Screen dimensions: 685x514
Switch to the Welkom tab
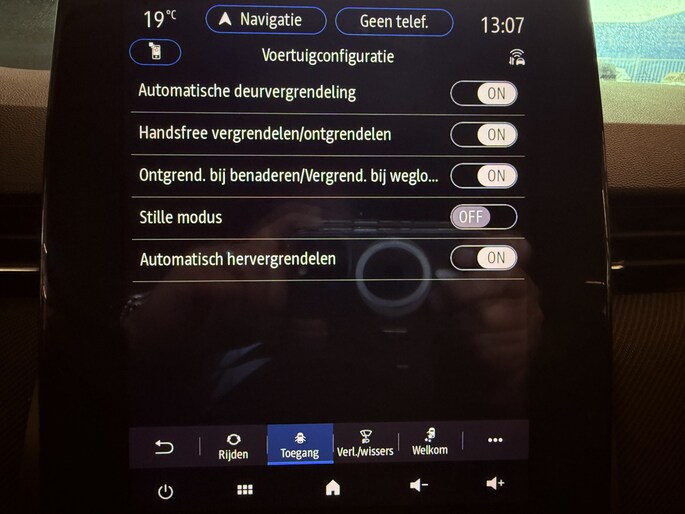[x=430, y=443]
